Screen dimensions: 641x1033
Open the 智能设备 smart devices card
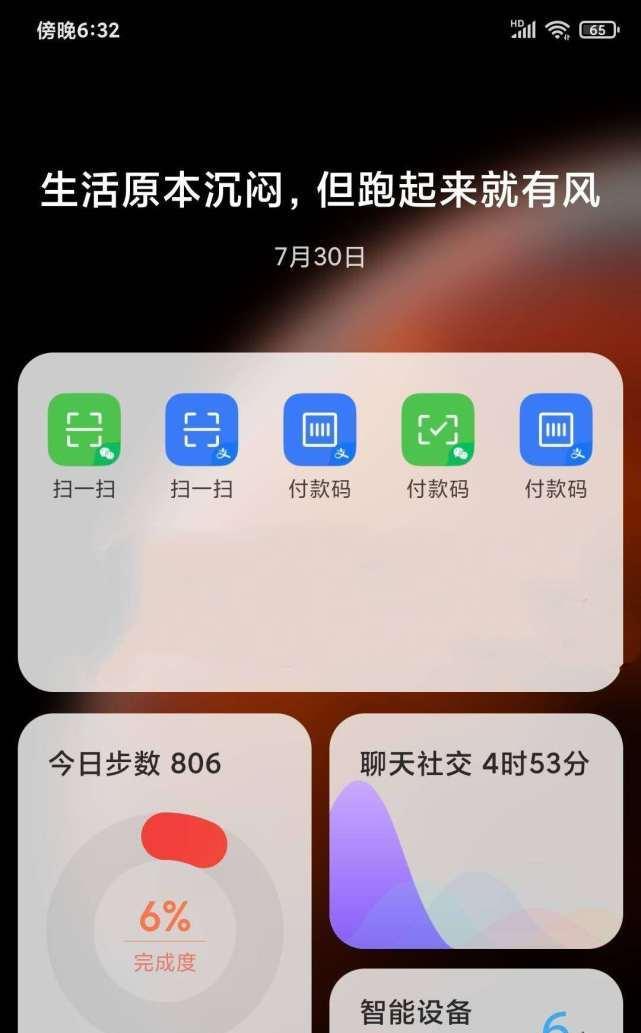click(476, 1003)
